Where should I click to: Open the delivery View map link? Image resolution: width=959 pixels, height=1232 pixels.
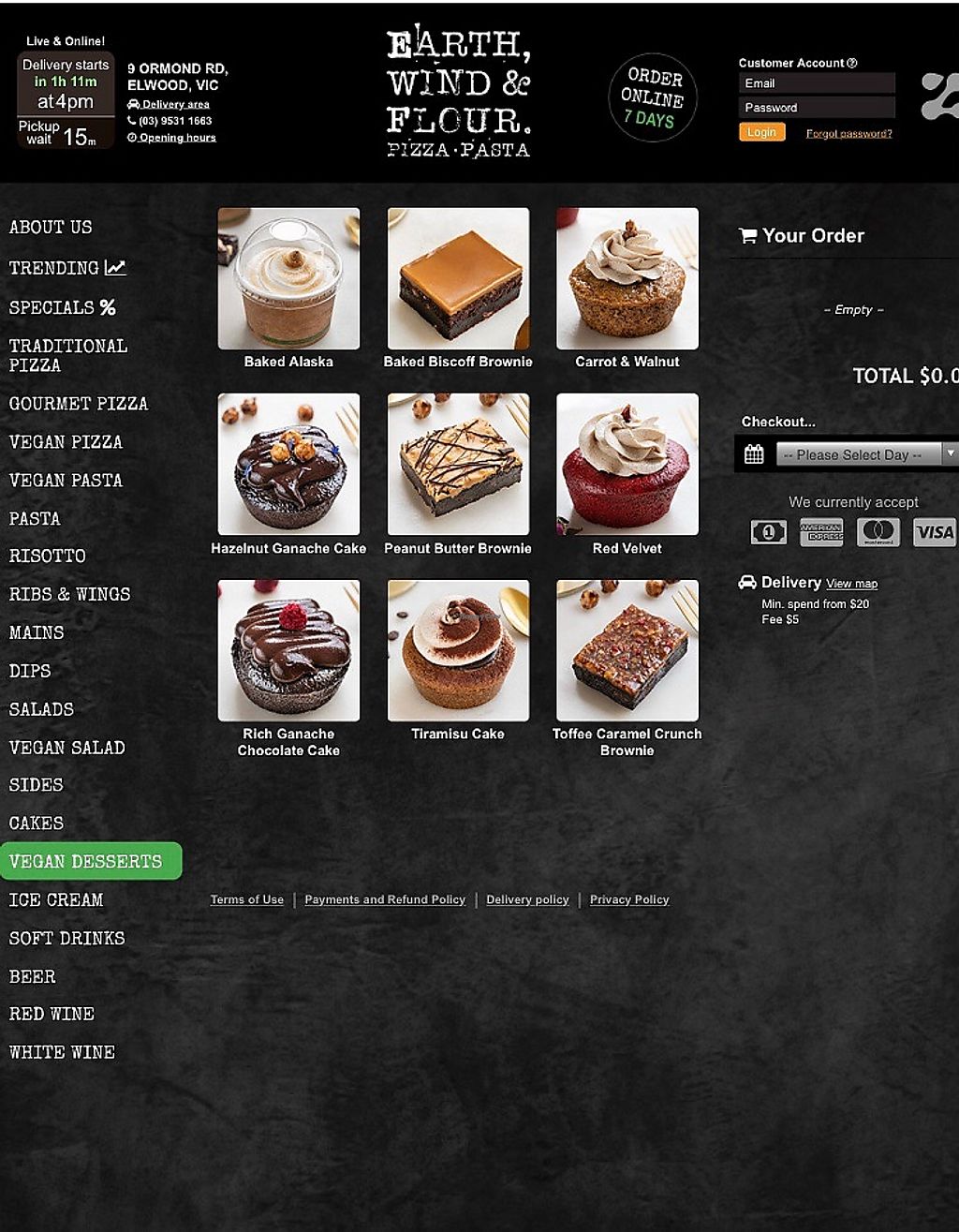[851, 584]
